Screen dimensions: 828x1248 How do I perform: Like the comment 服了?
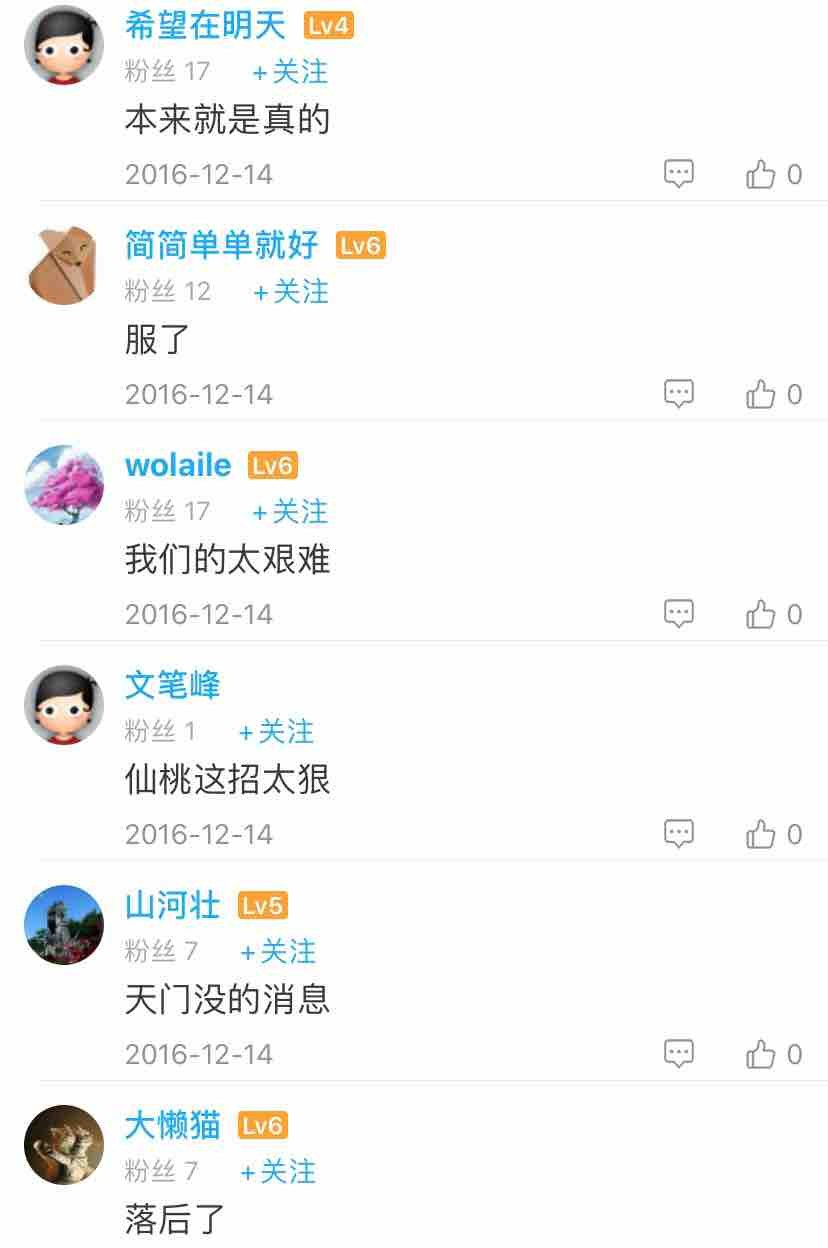click(761, 394)
